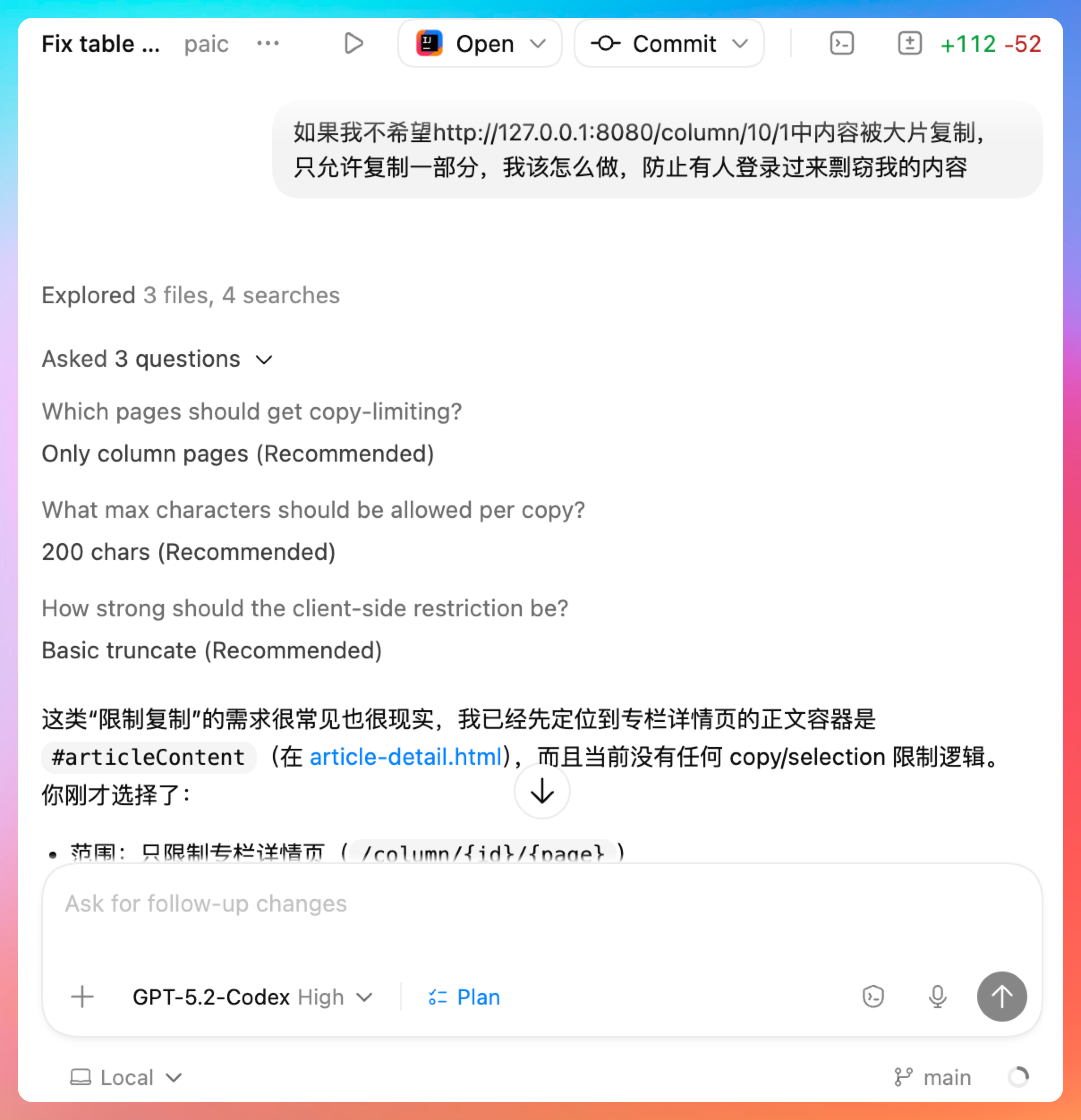Add an attachment with the plus icon
This screenshot has width=1081, height=1120.
[82, 997]
